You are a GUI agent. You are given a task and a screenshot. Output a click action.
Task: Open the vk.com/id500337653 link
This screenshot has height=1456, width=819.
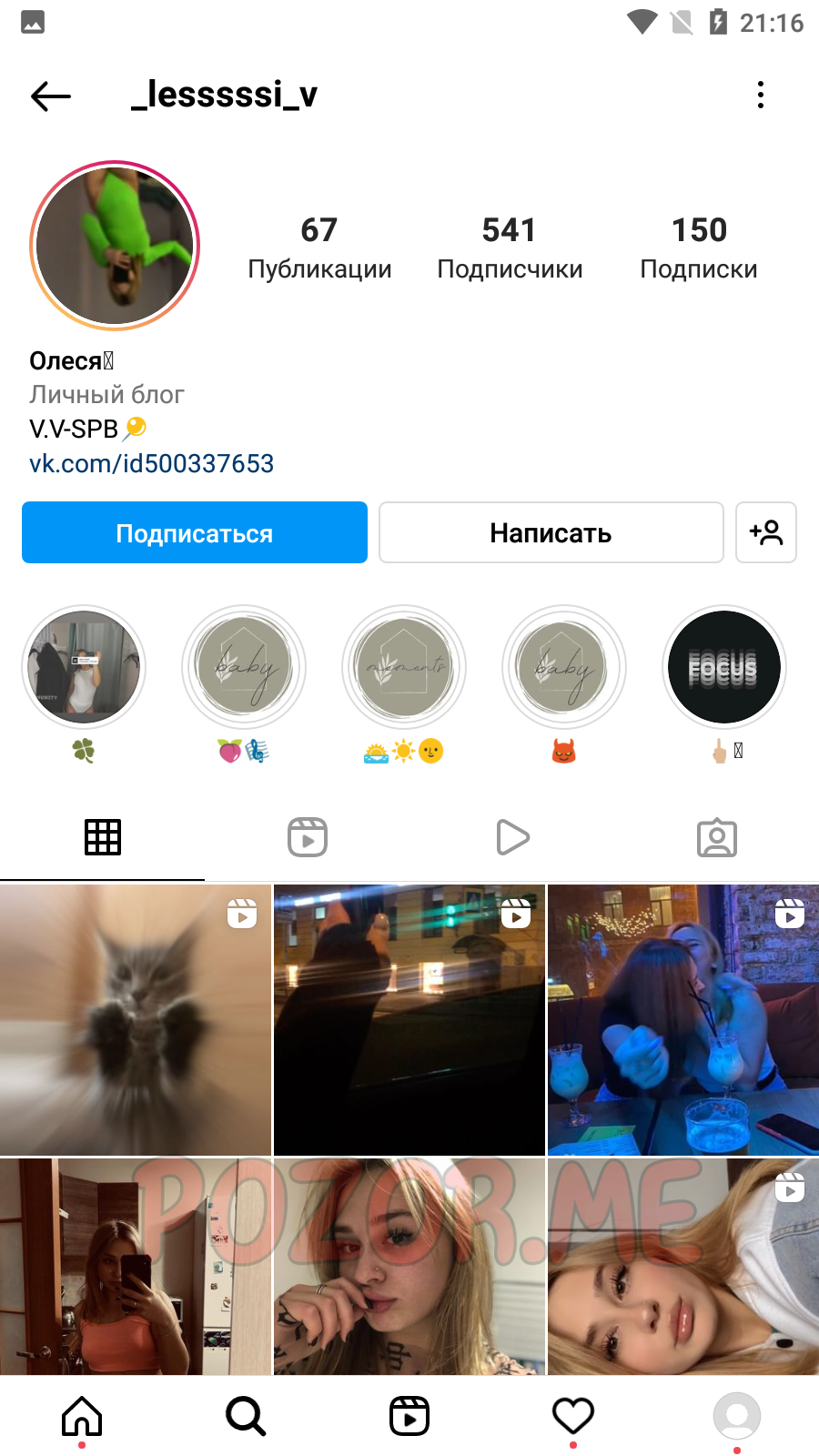[151, 464]
